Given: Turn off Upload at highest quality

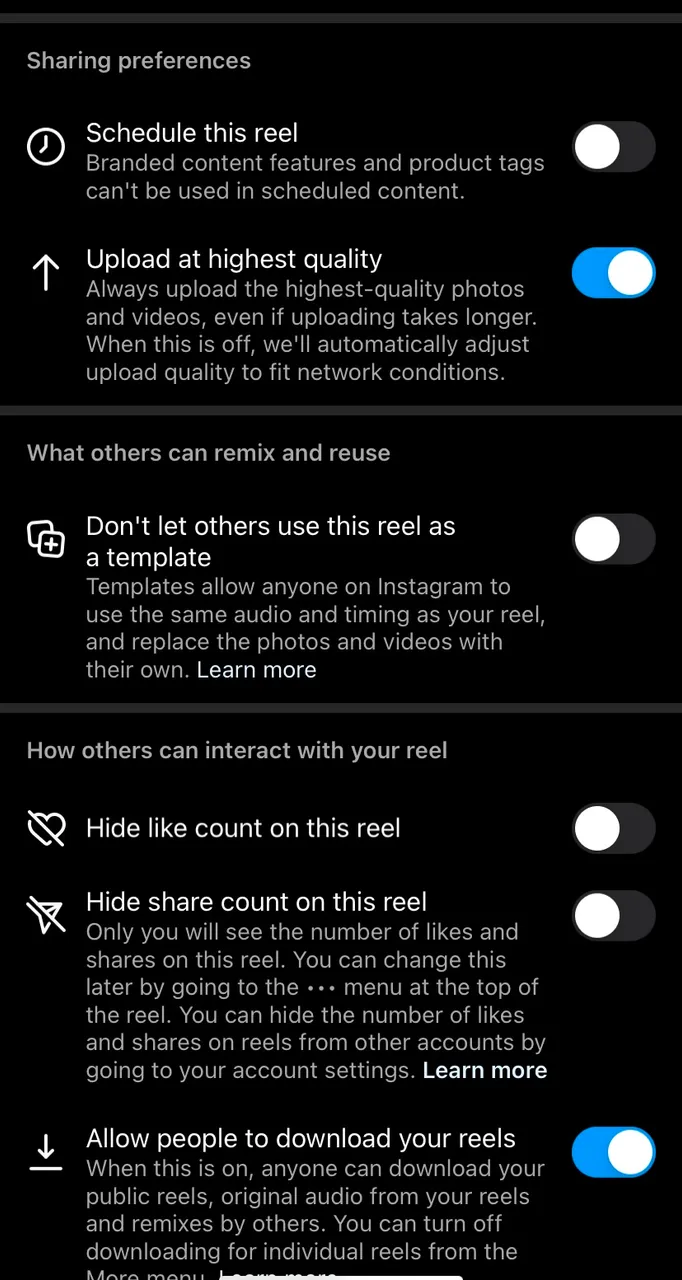Looking at the screenshot, I should pyautogui.click(x=614, y=273).
